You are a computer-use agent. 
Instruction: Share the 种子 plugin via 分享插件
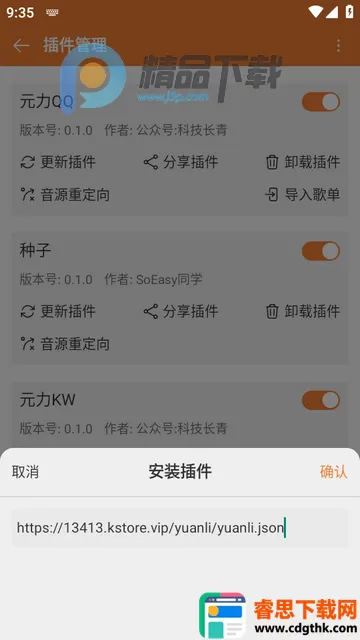(180, 311)
